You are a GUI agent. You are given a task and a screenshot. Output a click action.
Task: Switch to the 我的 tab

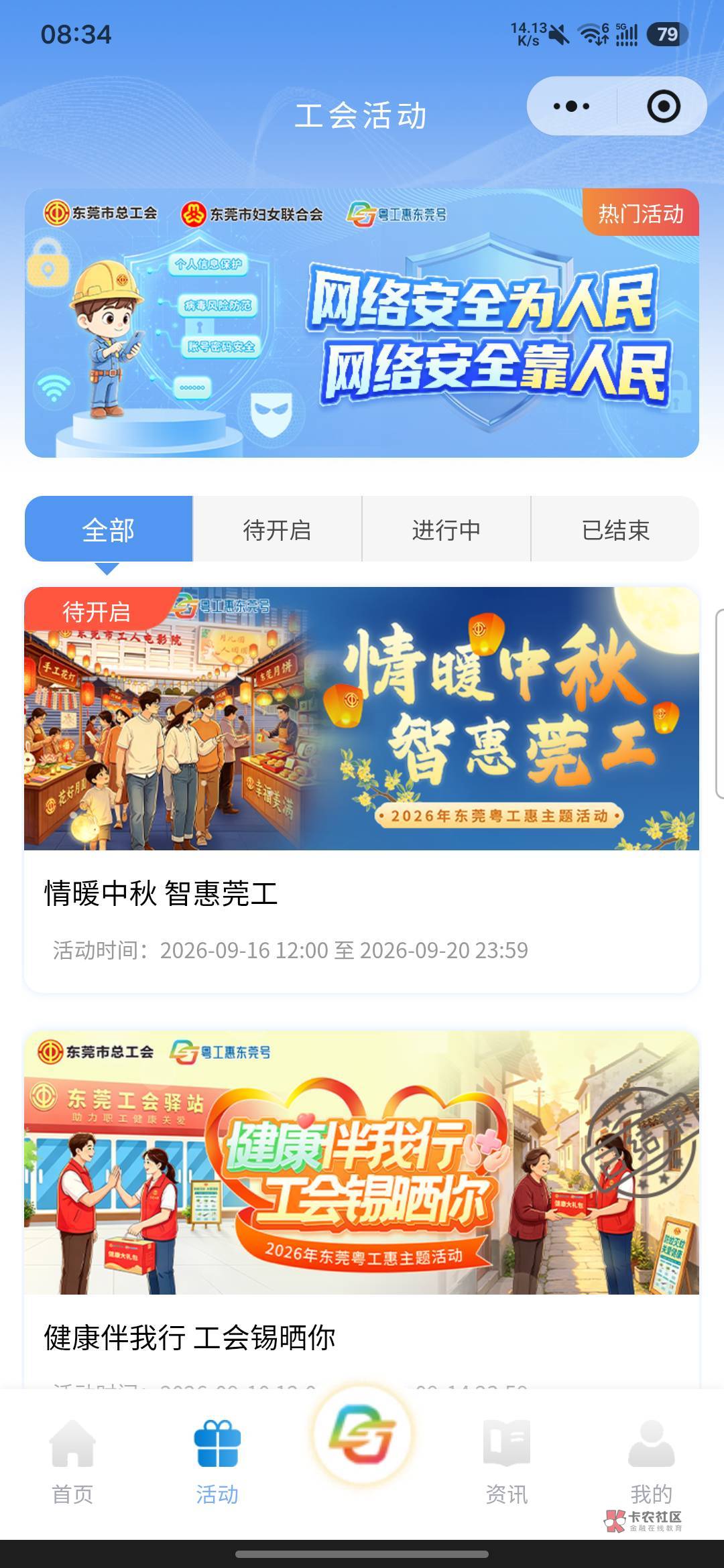pyautogui.click(x=652, y=1463)
